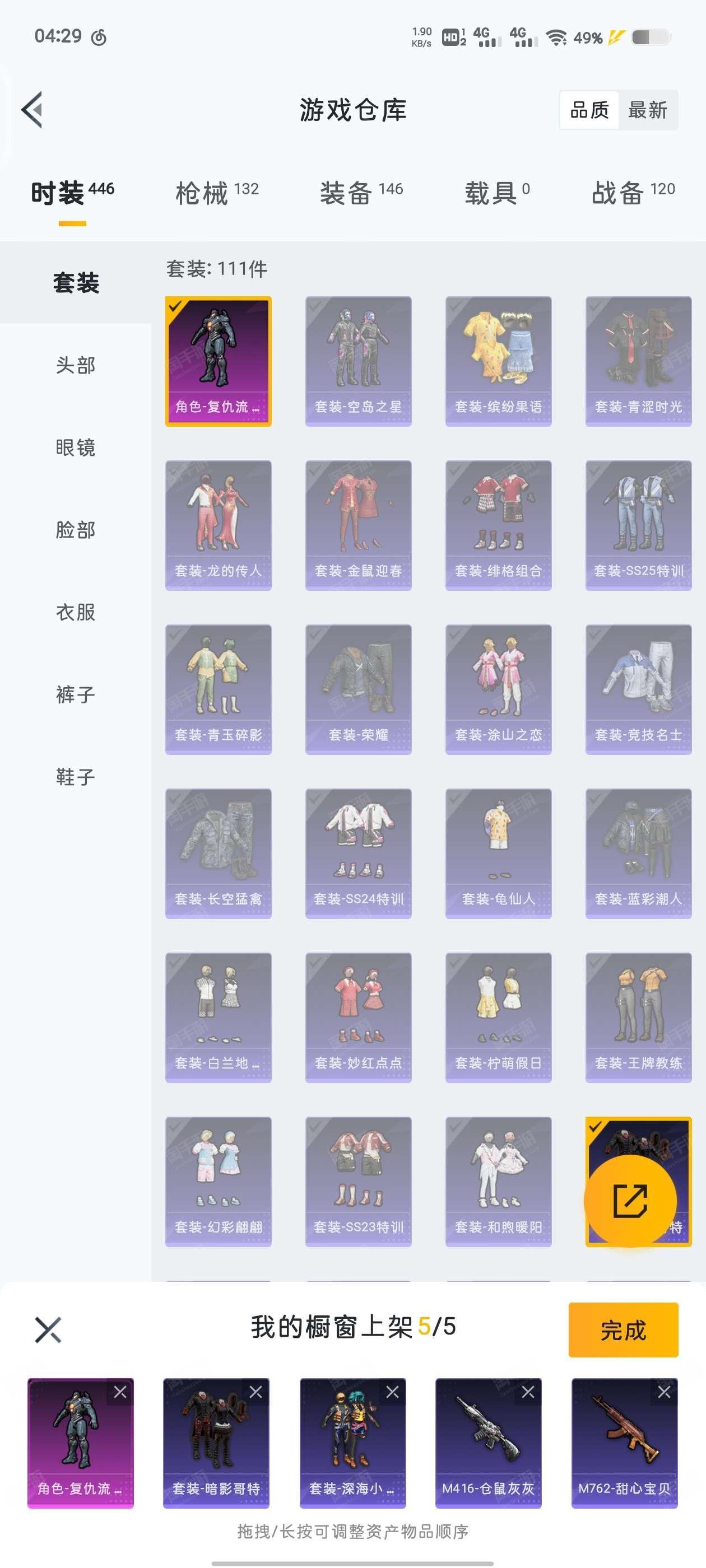
Task: Pick the 套装-龟仙人 item
Action: (x=498, y=853)
